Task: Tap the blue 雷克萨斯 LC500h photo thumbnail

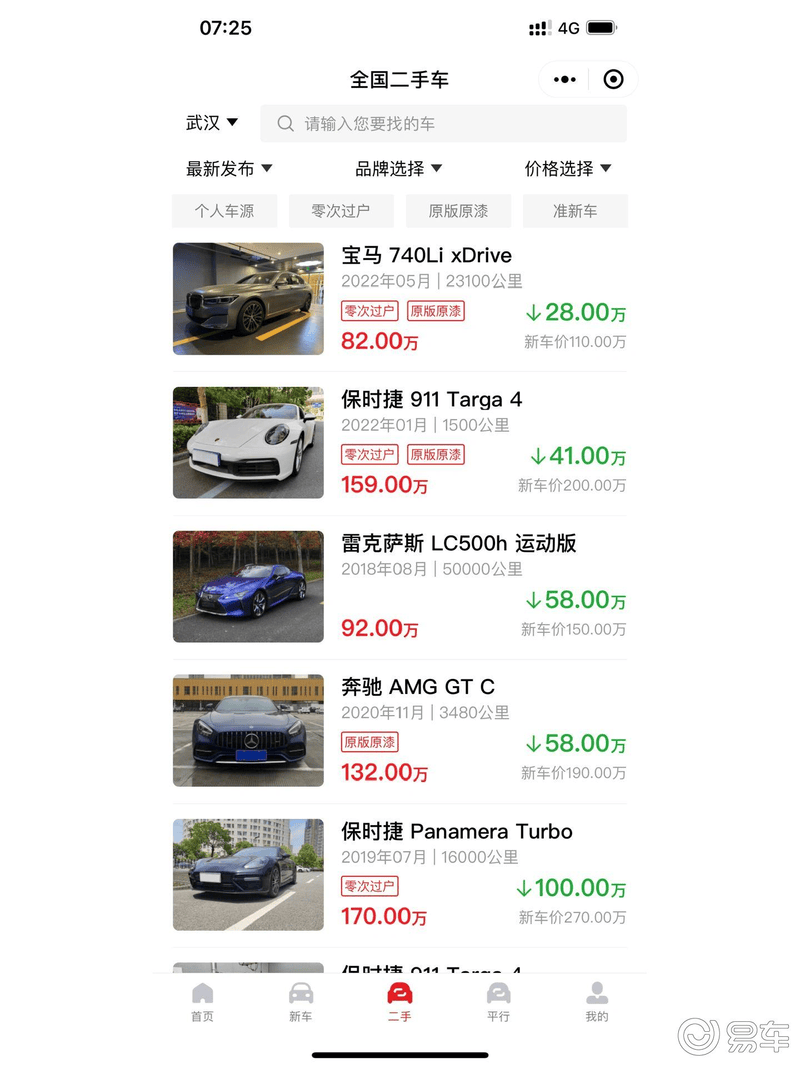Action: (x=247, y=587)
